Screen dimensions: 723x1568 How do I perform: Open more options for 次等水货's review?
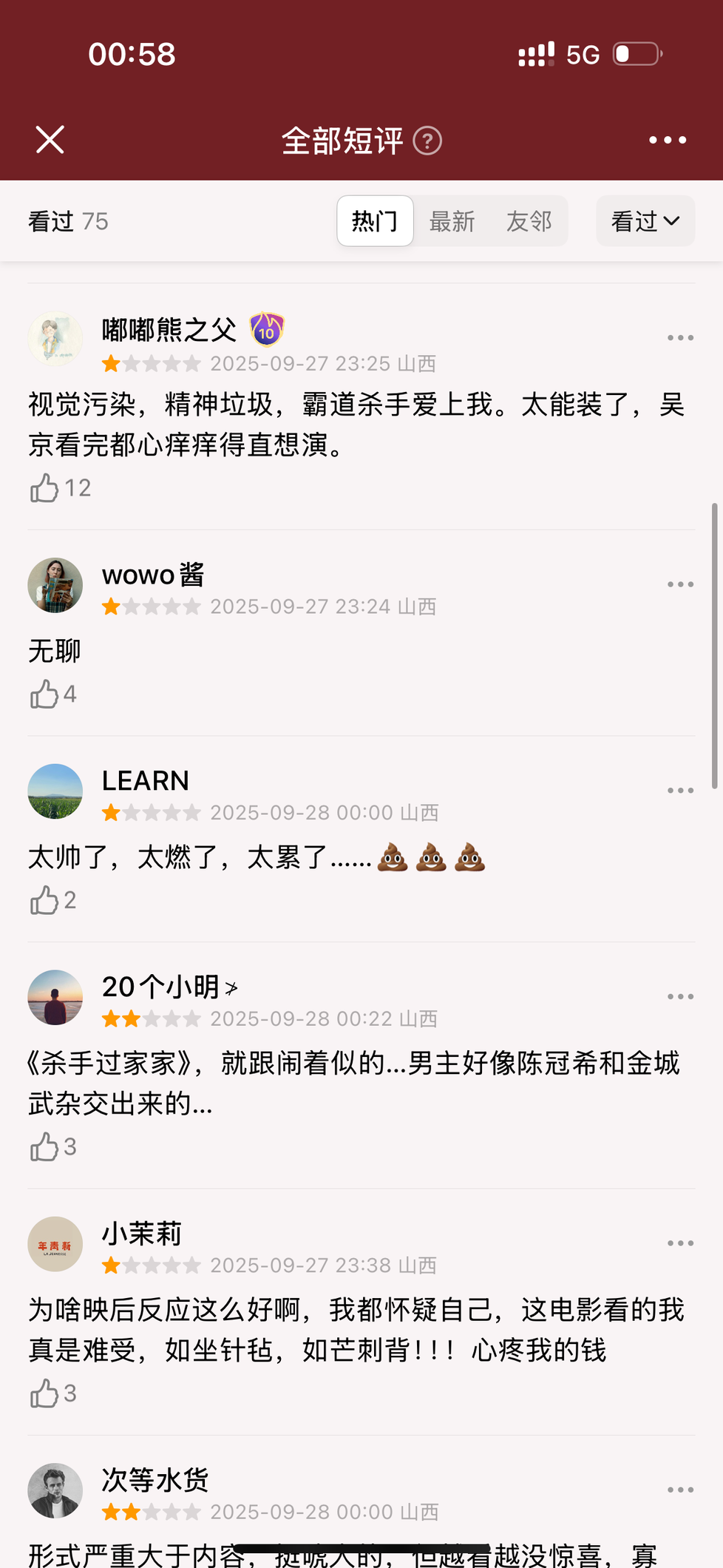[680, 1490]
